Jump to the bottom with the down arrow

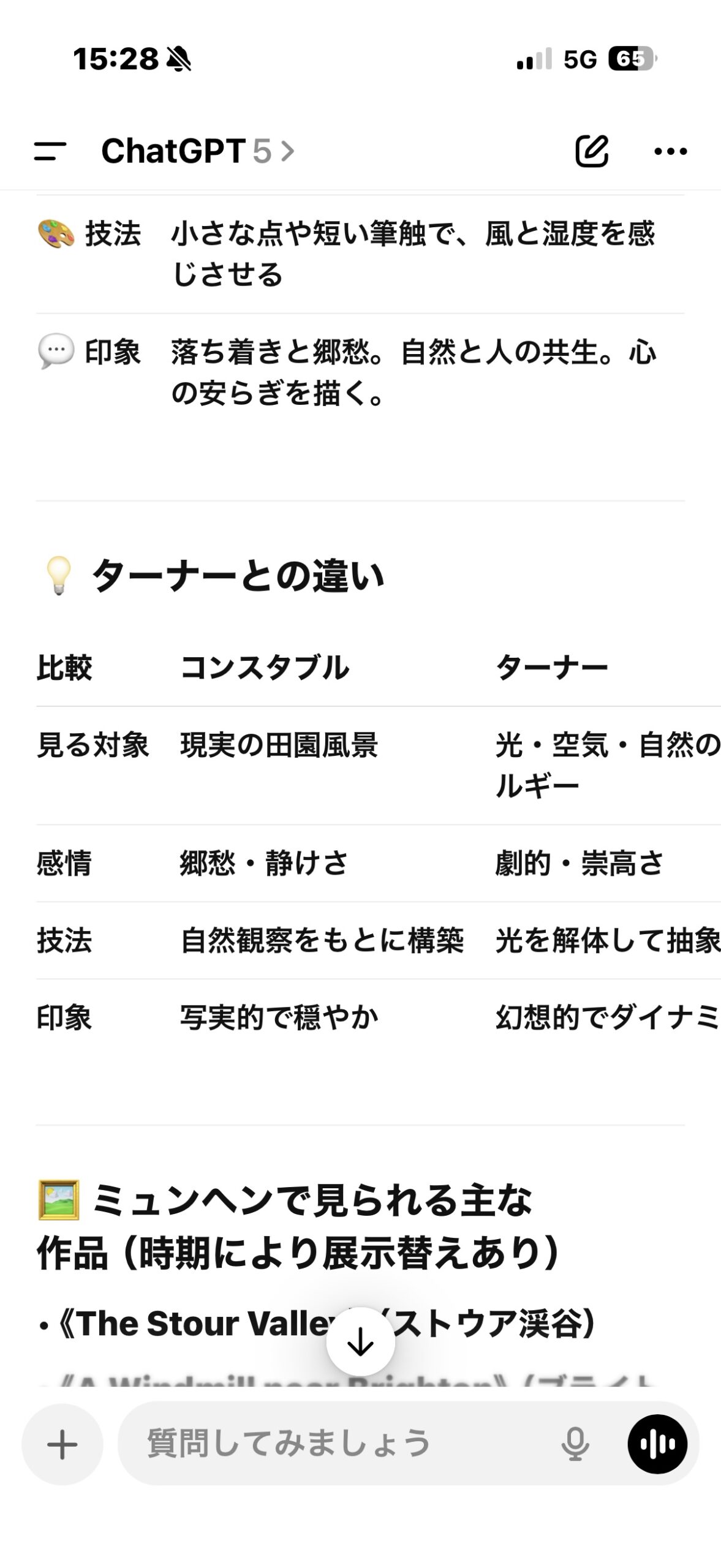click(x=360, y=1342)
